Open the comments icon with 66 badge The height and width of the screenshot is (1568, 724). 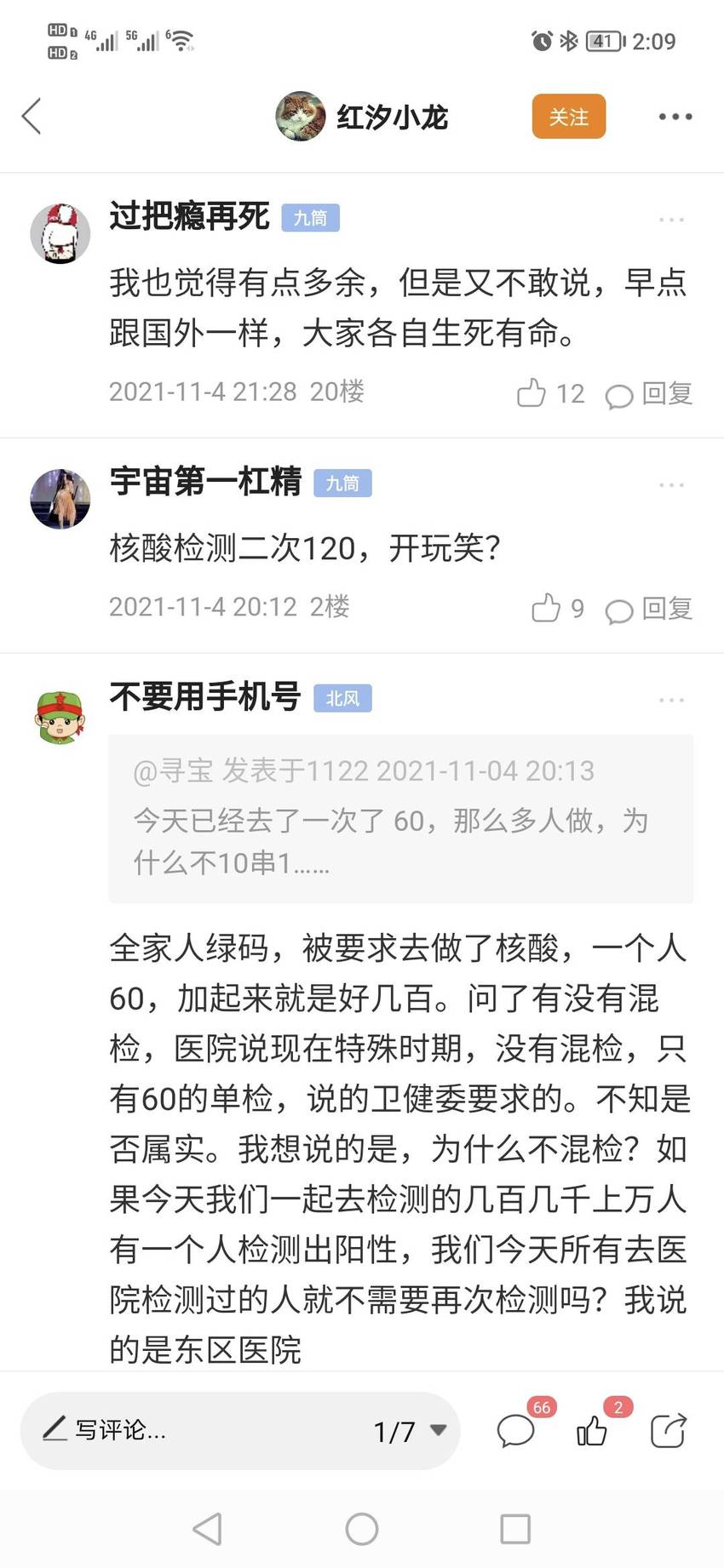pyautogui.click(x=516, y=1430)
